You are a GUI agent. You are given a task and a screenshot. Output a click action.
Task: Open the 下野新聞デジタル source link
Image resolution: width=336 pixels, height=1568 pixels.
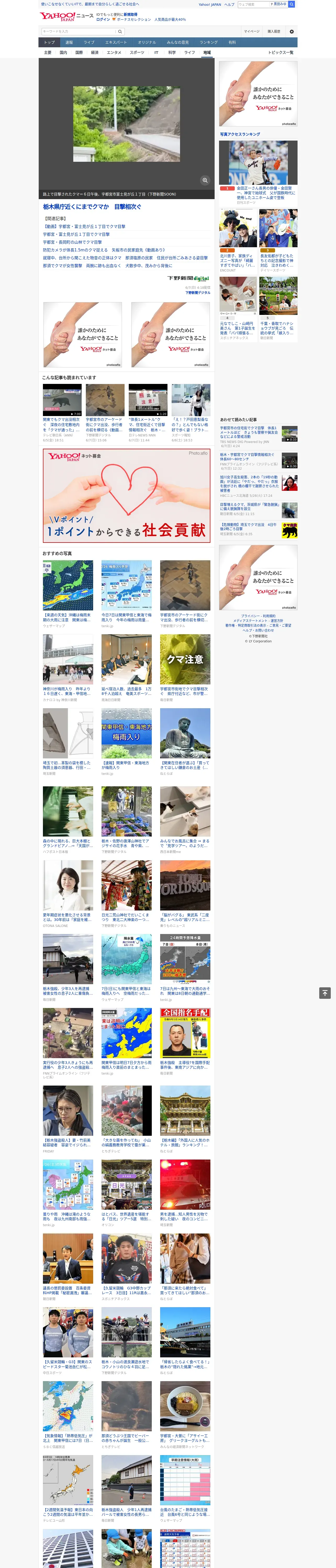coord(198,293)
